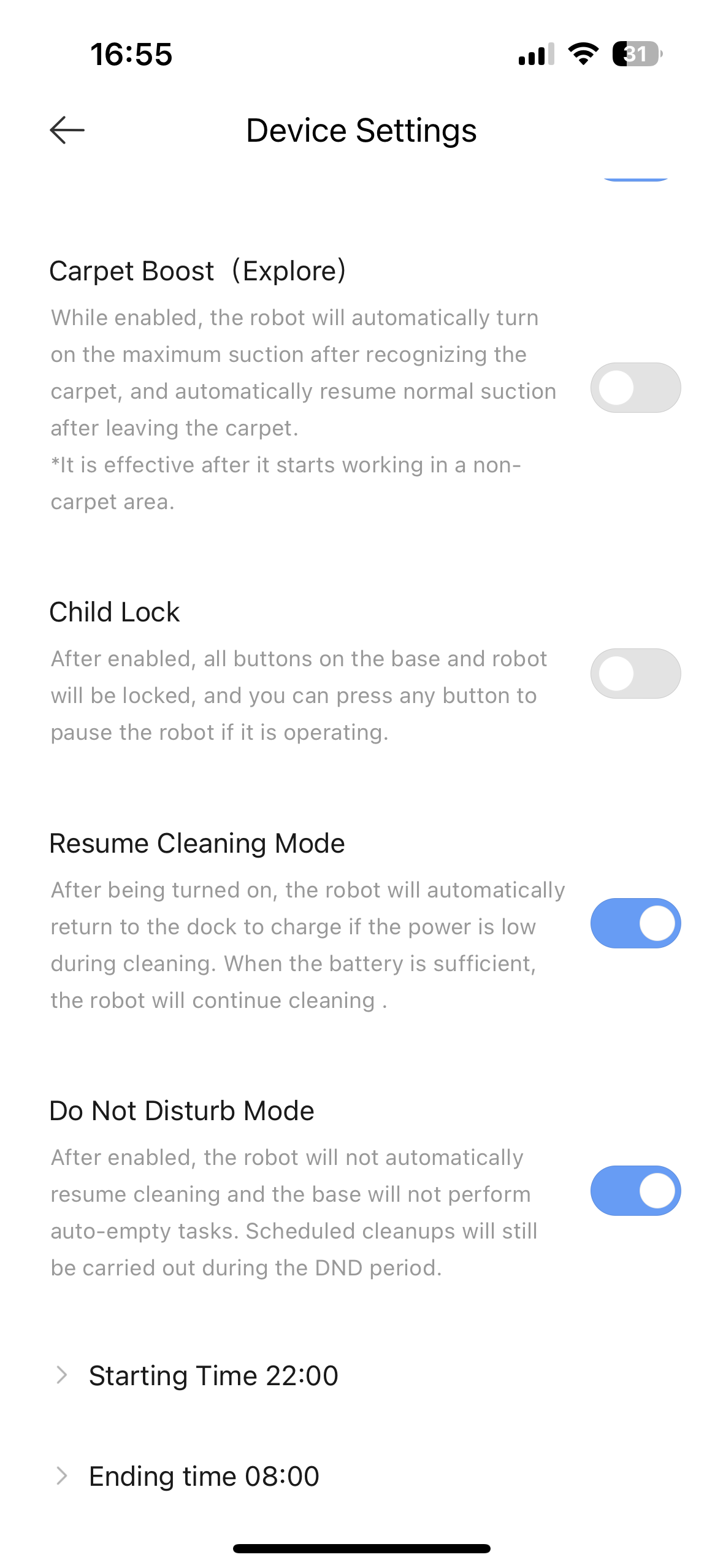723x1568 pixels.
Task: Turn on Child Lock
Action: point(635,674)
